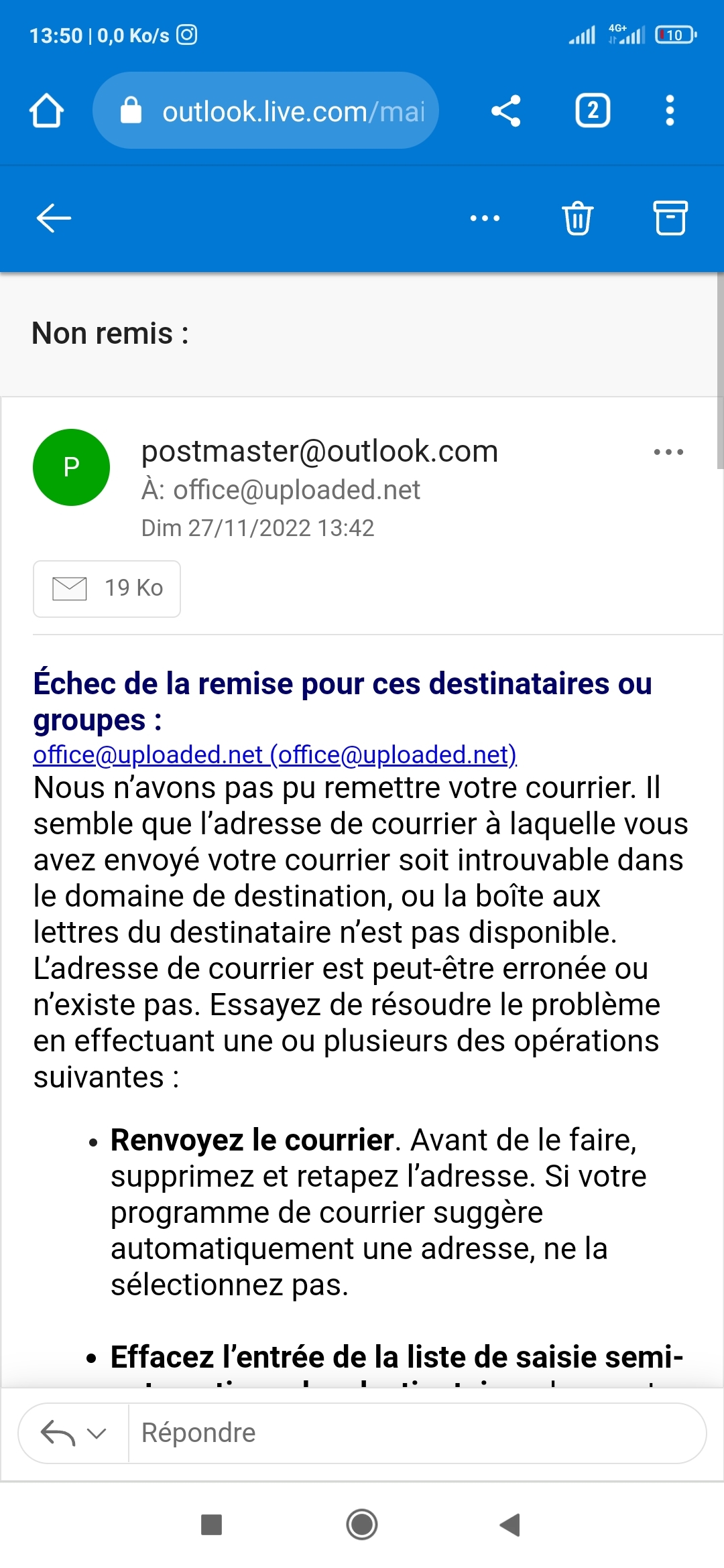Tap the system back button

(510, 1524)
